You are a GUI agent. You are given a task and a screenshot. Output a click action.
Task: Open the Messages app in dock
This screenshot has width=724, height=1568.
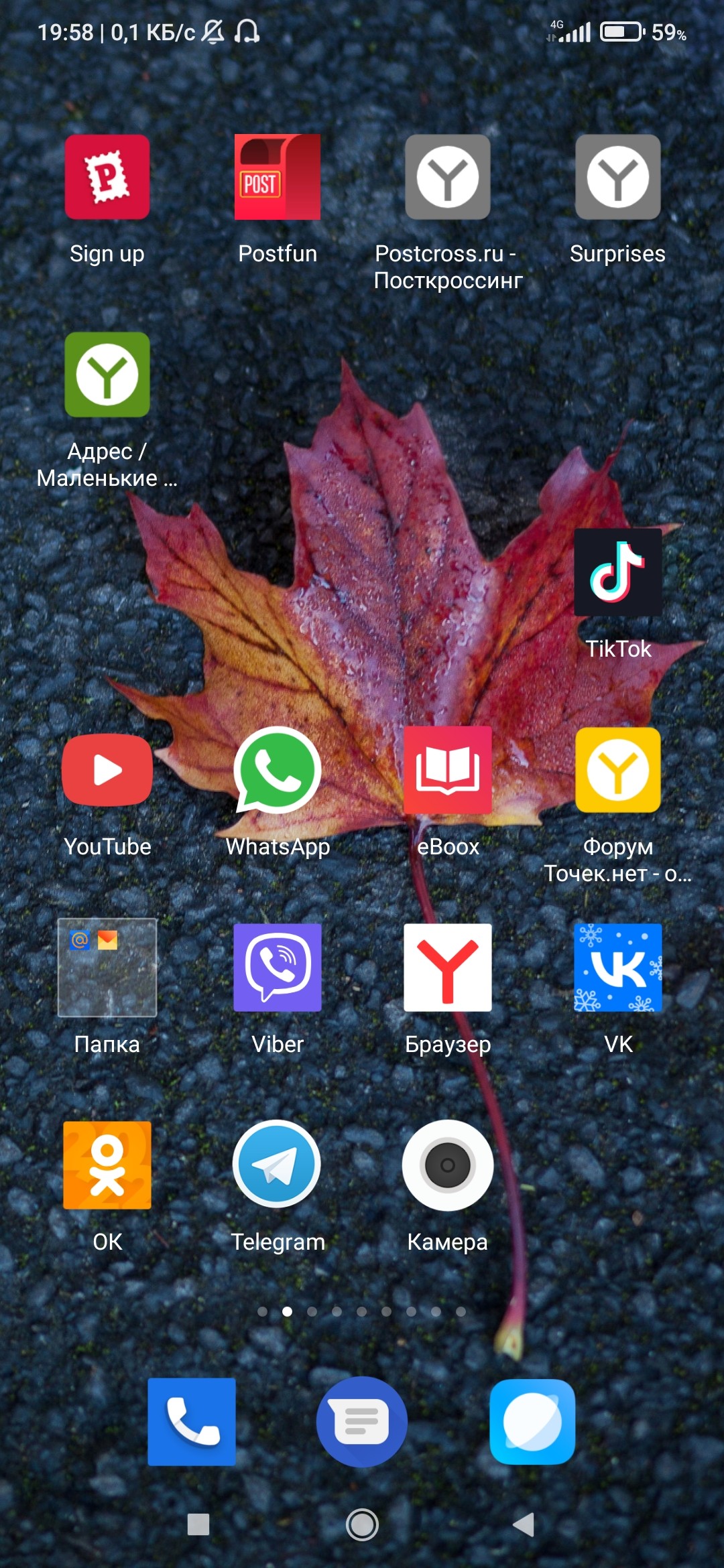[362, 1421]
